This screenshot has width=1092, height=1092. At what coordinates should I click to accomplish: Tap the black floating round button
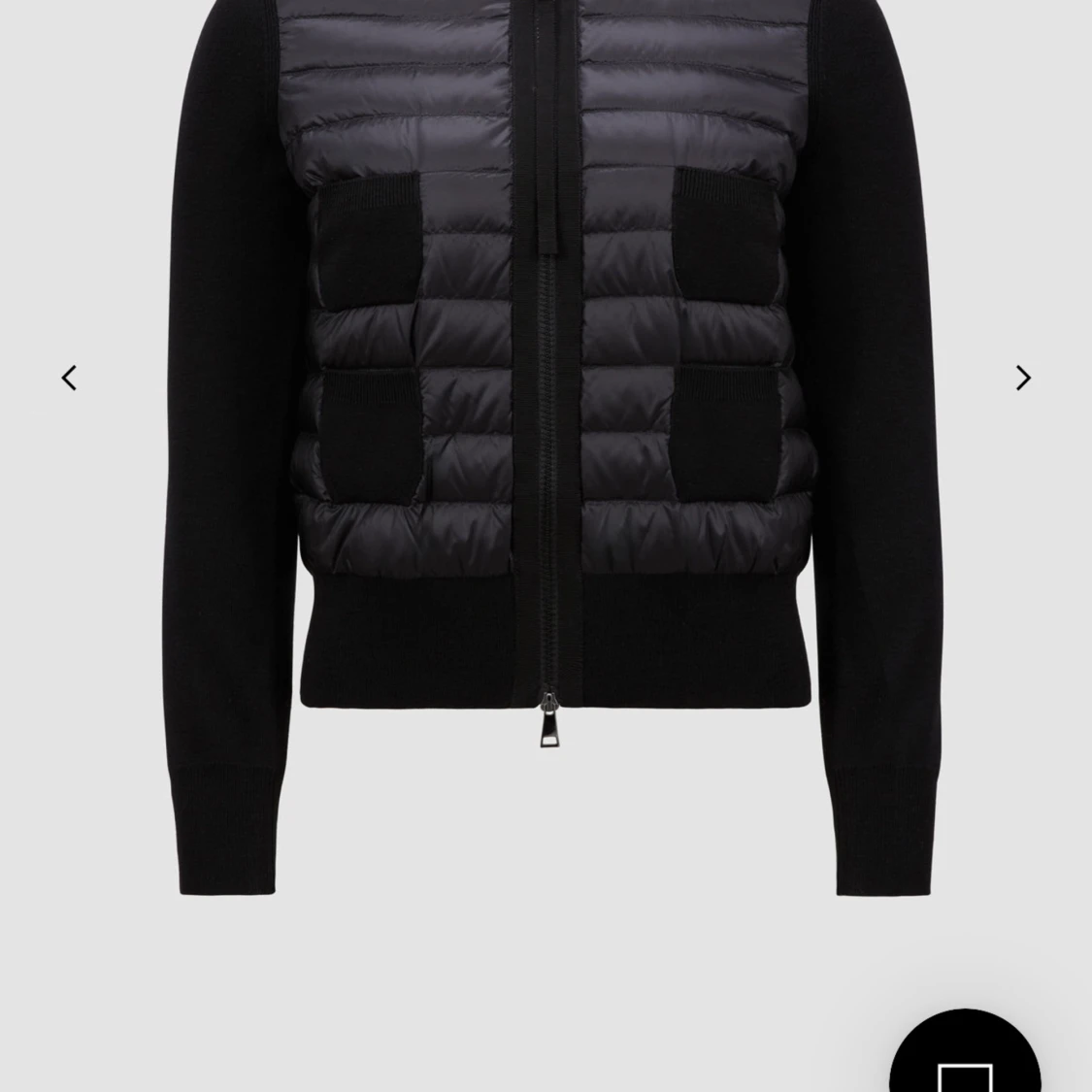point(965,1060)
